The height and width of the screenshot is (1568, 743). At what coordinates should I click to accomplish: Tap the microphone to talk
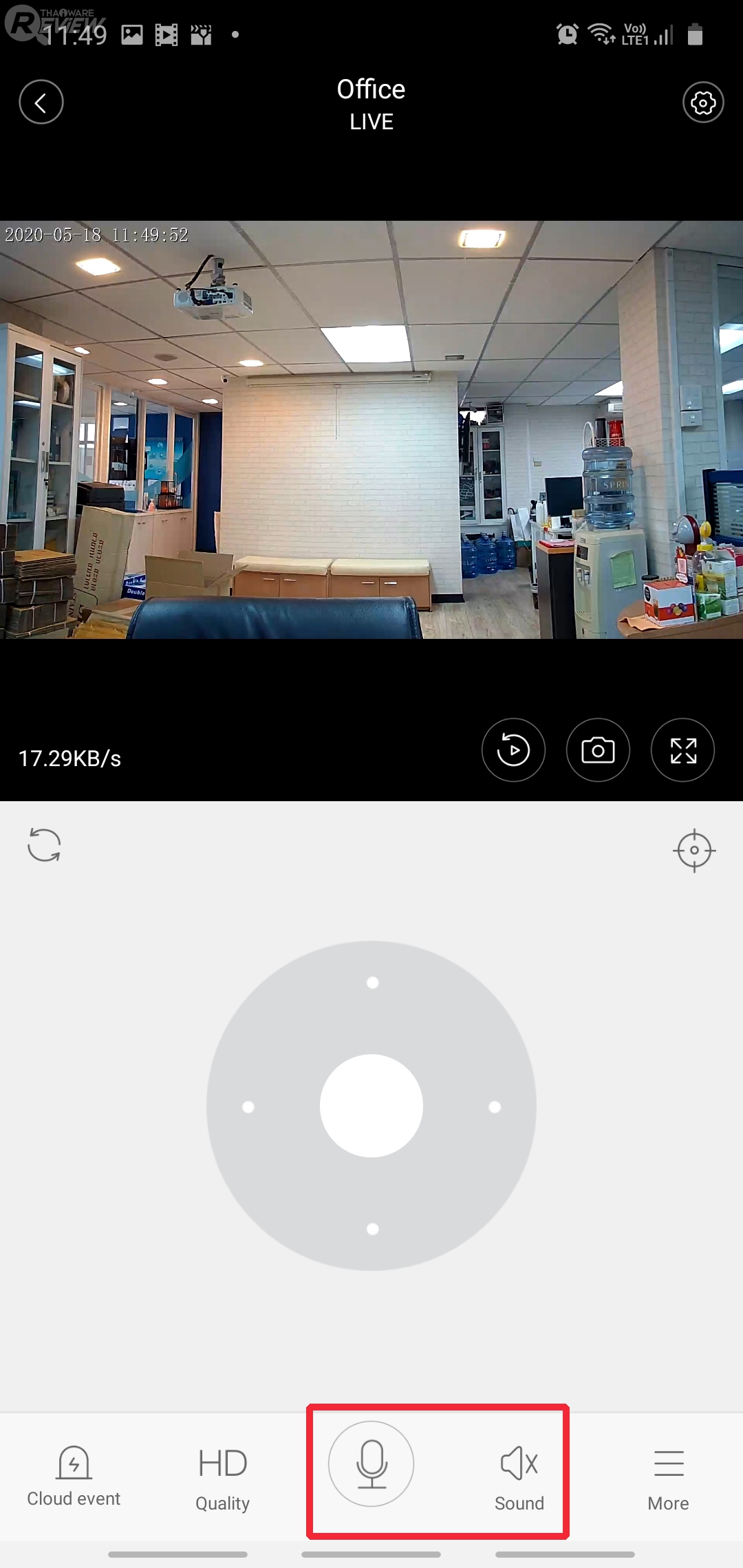[x=371, y=1464]
